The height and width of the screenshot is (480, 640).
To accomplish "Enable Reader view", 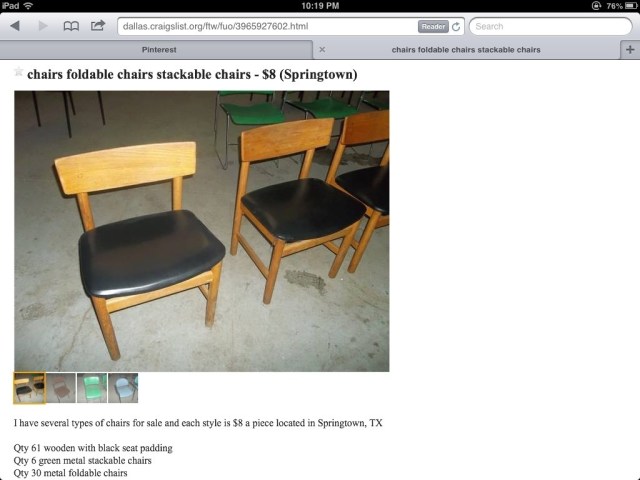I will pos(432,26).
